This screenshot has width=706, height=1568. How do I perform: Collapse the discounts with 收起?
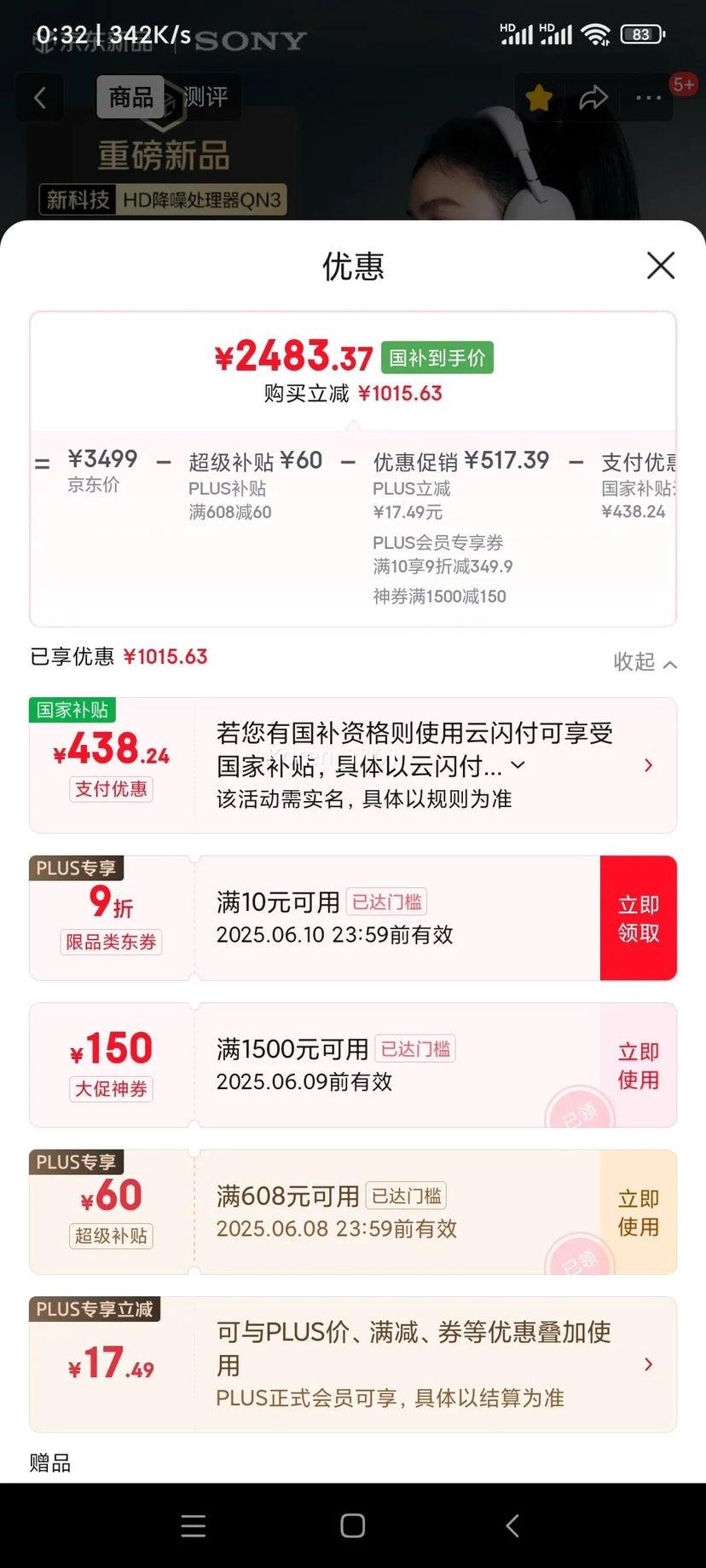[645, 662]
